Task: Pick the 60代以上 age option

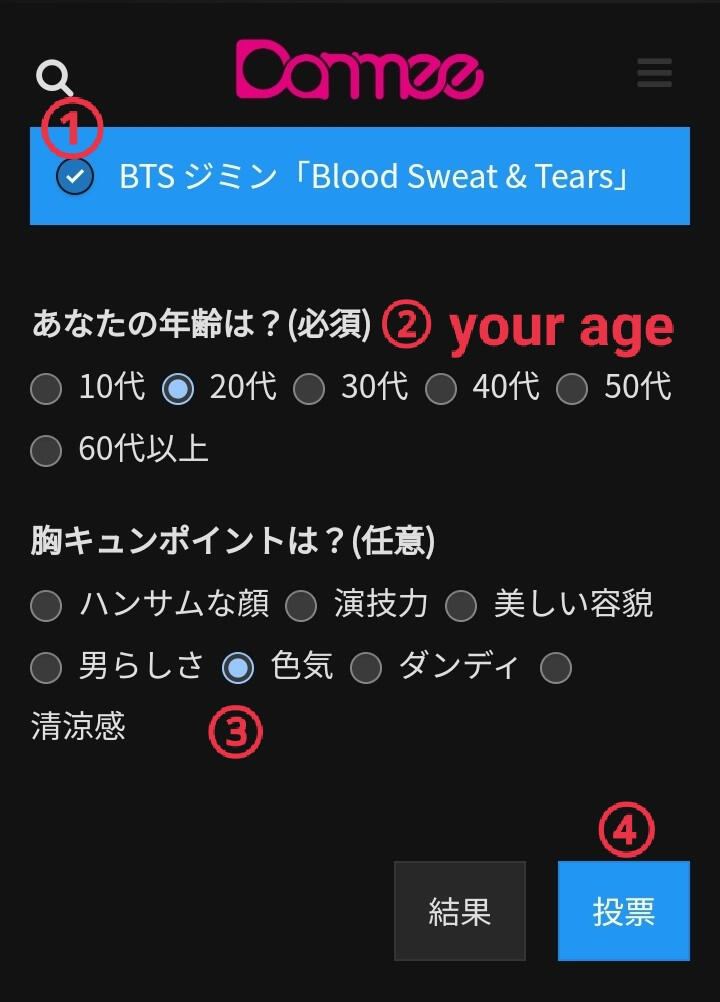Action: [x=46, y=450]
